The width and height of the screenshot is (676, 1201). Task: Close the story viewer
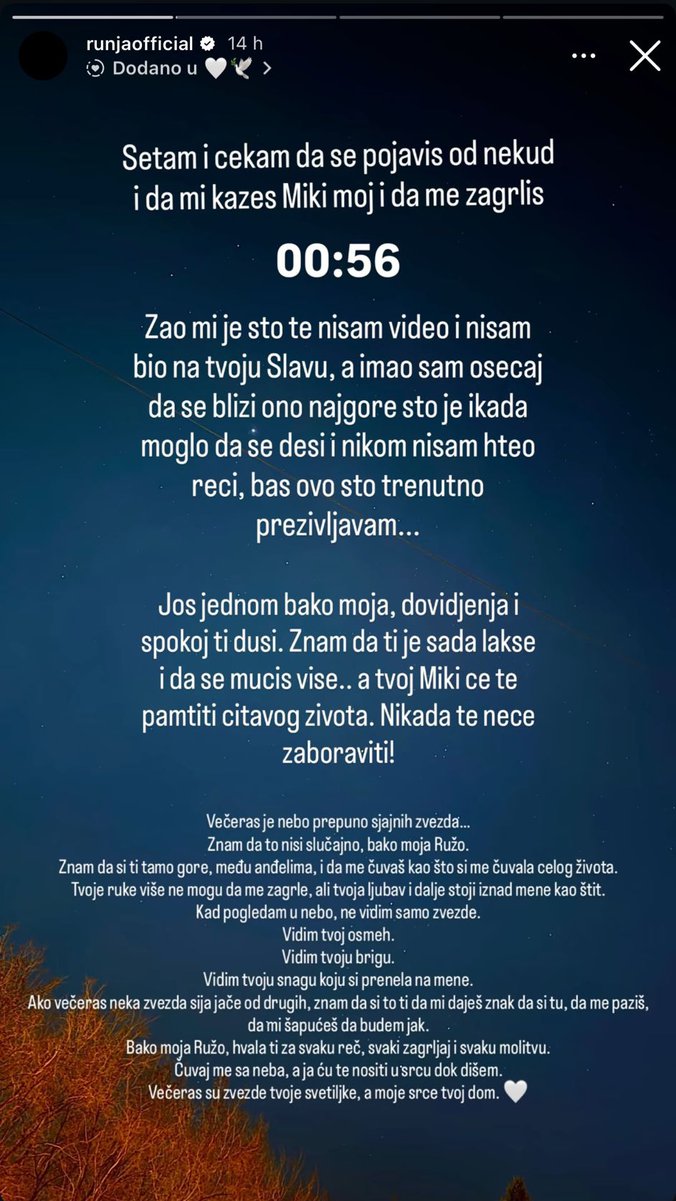coord(645,56)
